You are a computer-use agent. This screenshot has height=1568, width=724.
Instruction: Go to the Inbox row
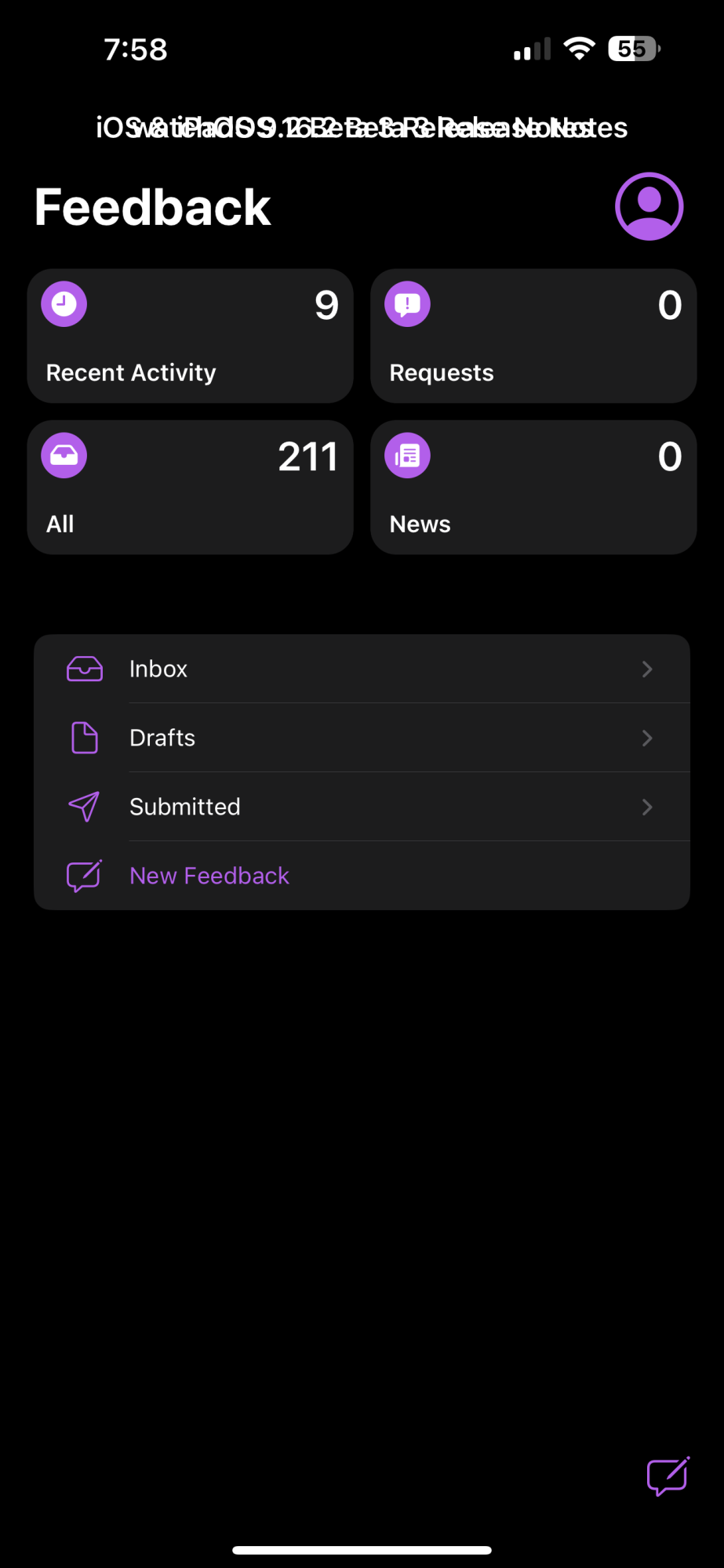(x=362, y=669)
